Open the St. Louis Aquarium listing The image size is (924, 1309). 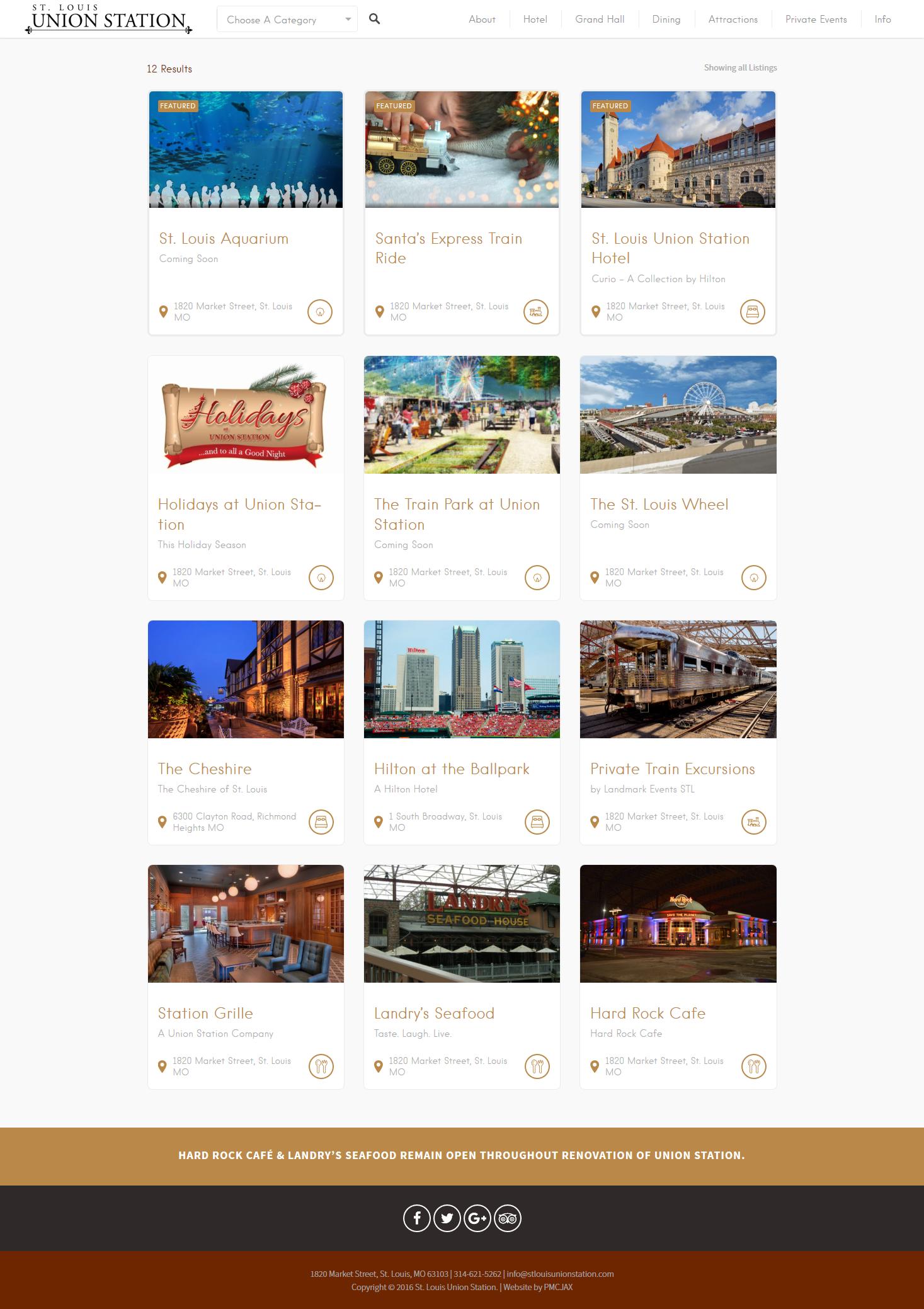point(224,239)
